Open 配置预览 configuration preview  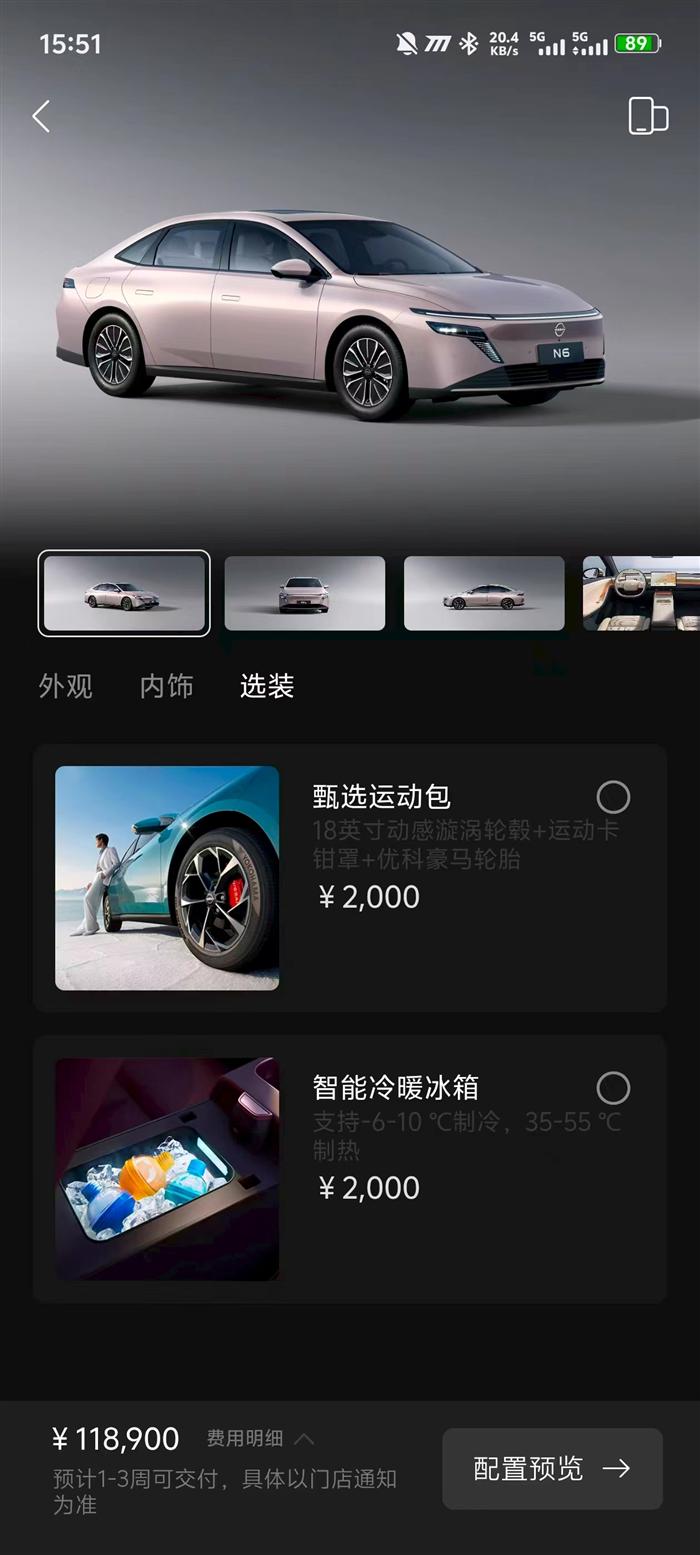click(552, 1468)
